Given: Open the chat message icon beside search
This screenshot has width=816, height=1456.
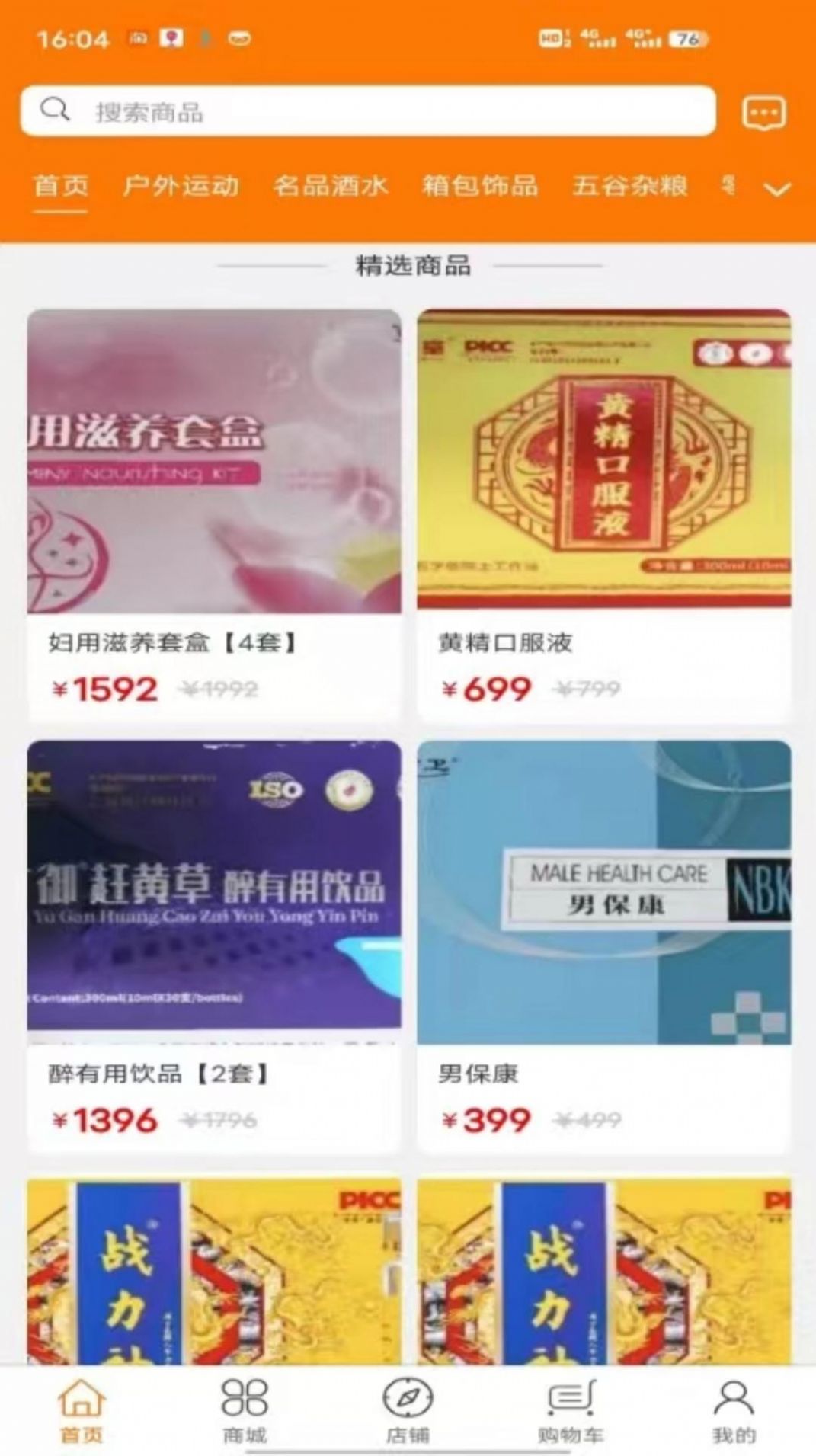Looking at the screenshot, I should 764,114.
